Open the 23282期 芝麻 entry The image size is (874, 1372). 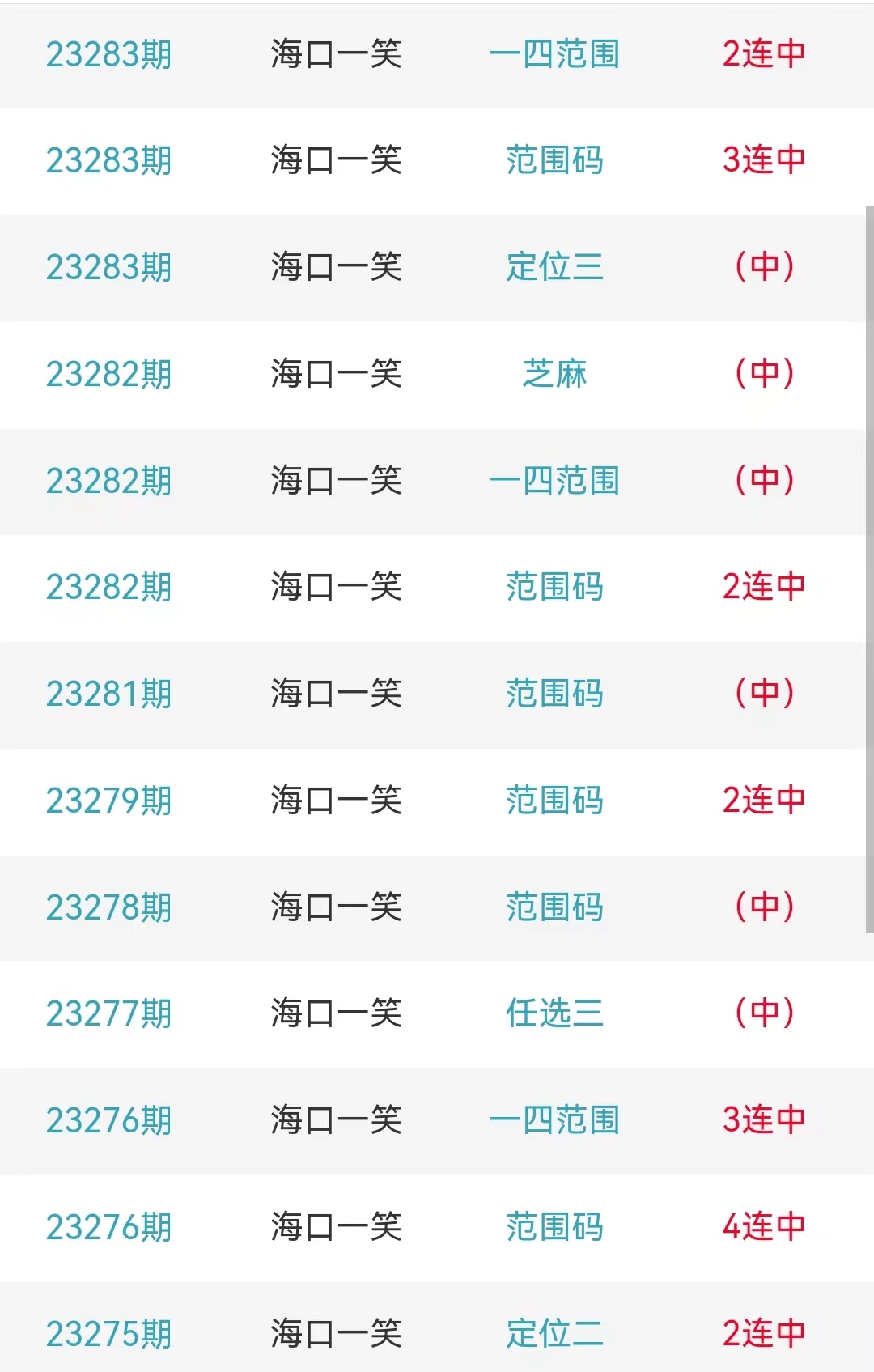(554, 374)
